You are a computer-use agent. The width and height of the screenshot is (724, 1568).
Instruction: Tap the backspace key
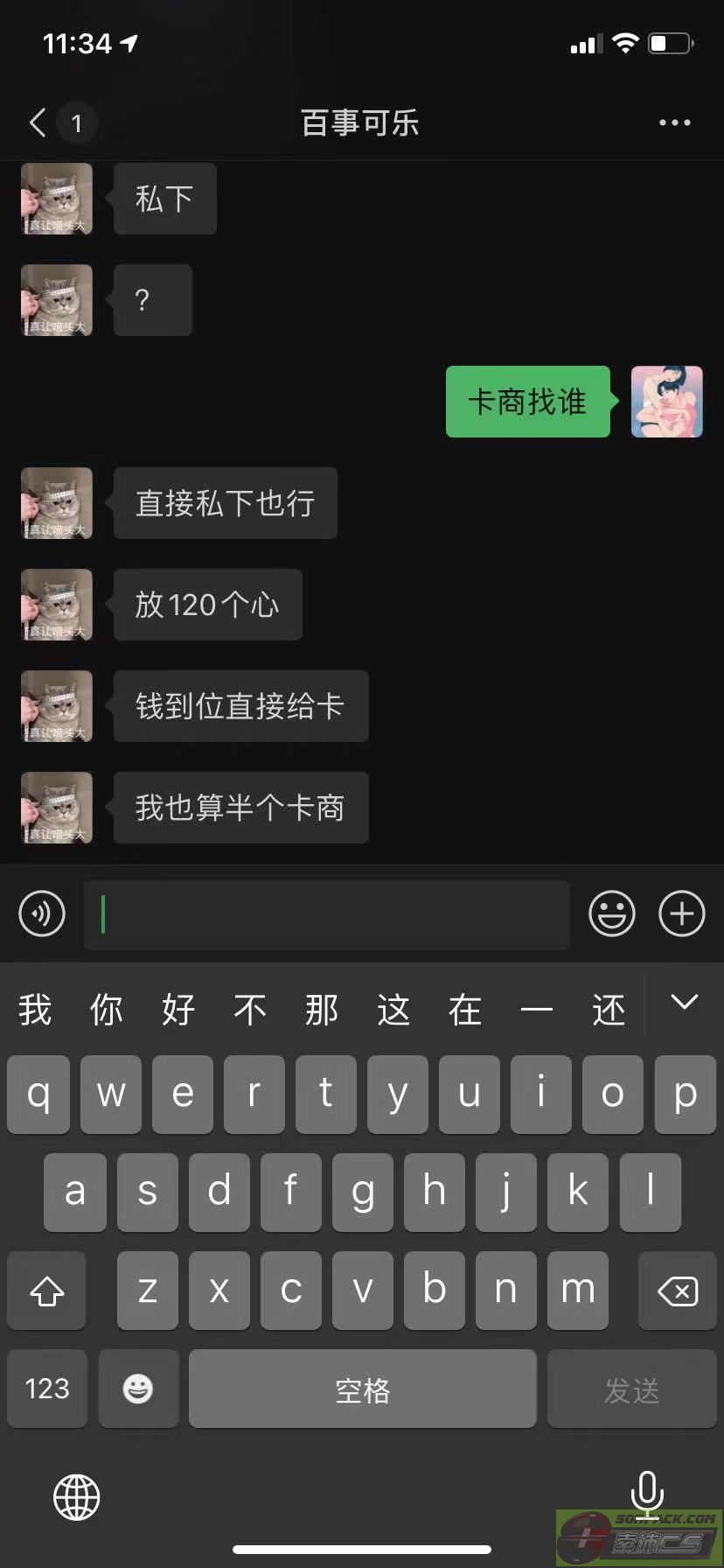[x=677, y=1291]
